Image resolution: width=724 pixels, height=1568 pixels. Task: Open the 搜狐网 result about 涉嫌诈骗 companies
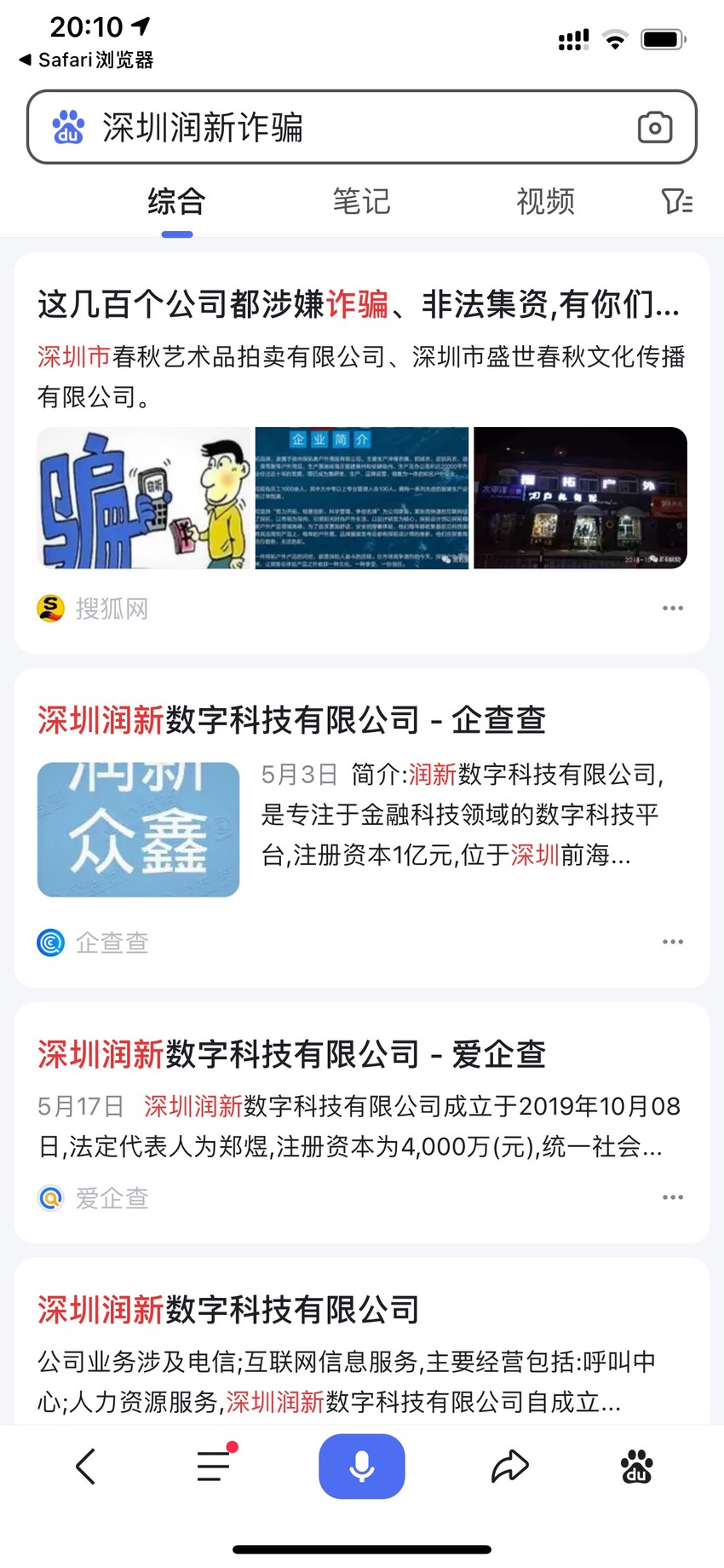click(x=358, y=304)
